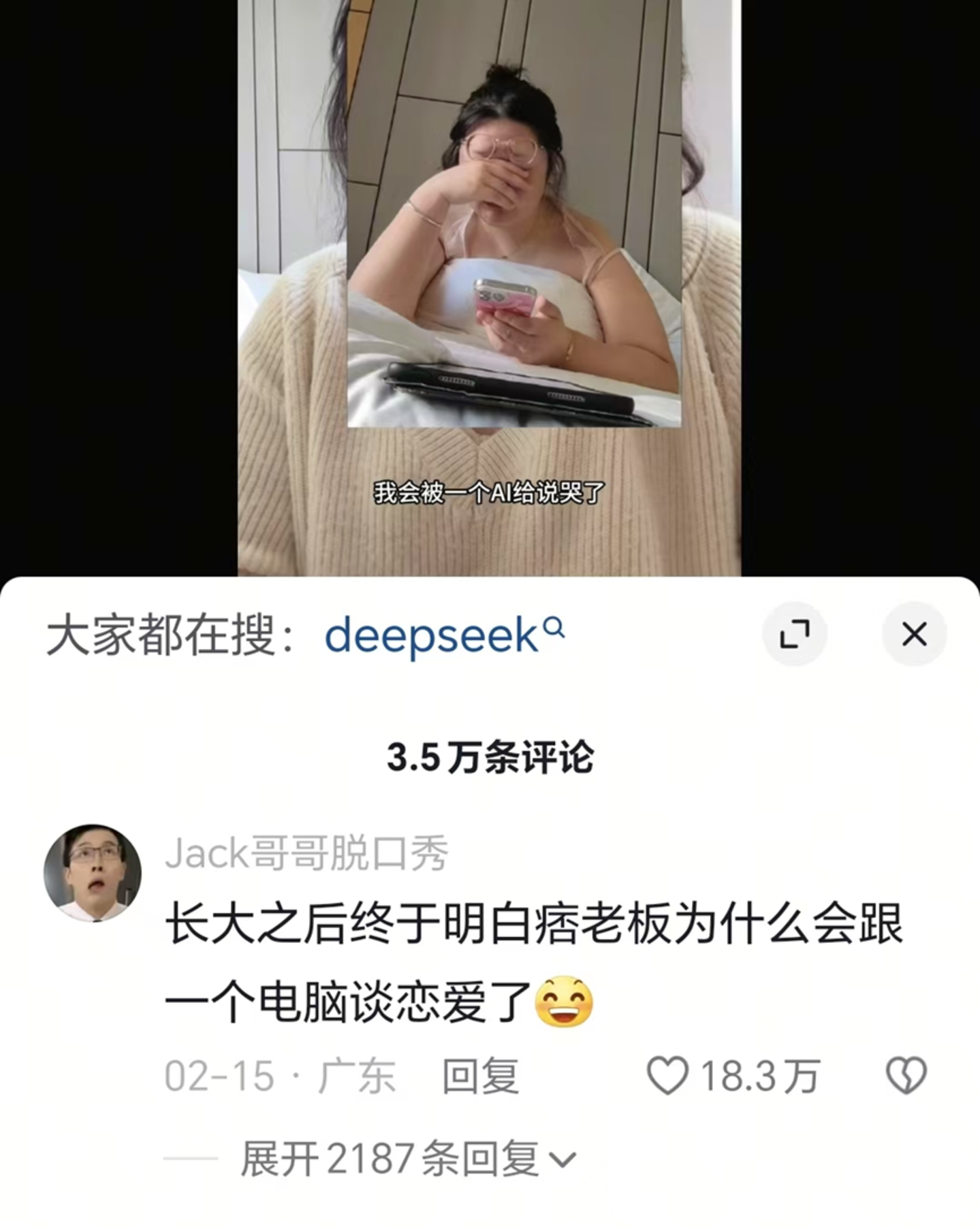Dislike Jack哥哥脱口秀's comment
The height and width of the screenshot is (1227, 980).
[906, 1077]
